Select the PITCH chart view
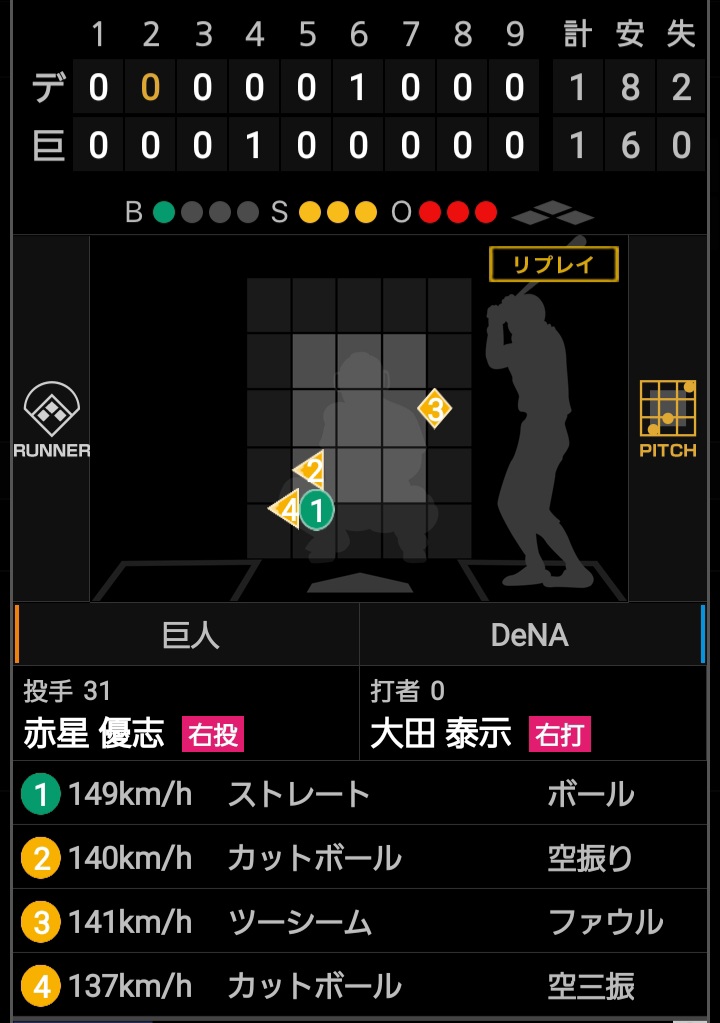This screenshot has height=1023, width=720. pos(668,420)
